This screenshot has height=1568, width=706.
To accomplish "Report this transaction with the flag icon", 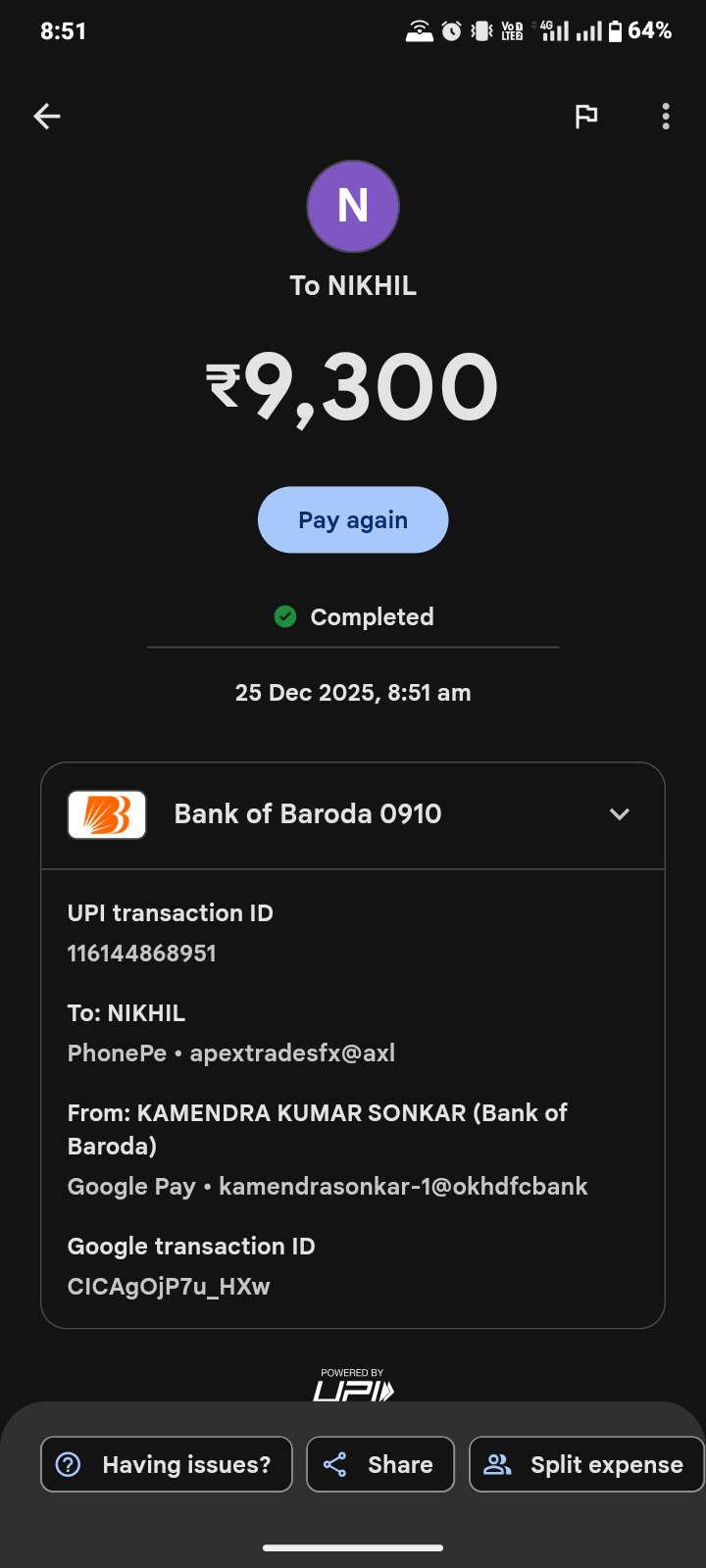I will (x=585, y=117).
